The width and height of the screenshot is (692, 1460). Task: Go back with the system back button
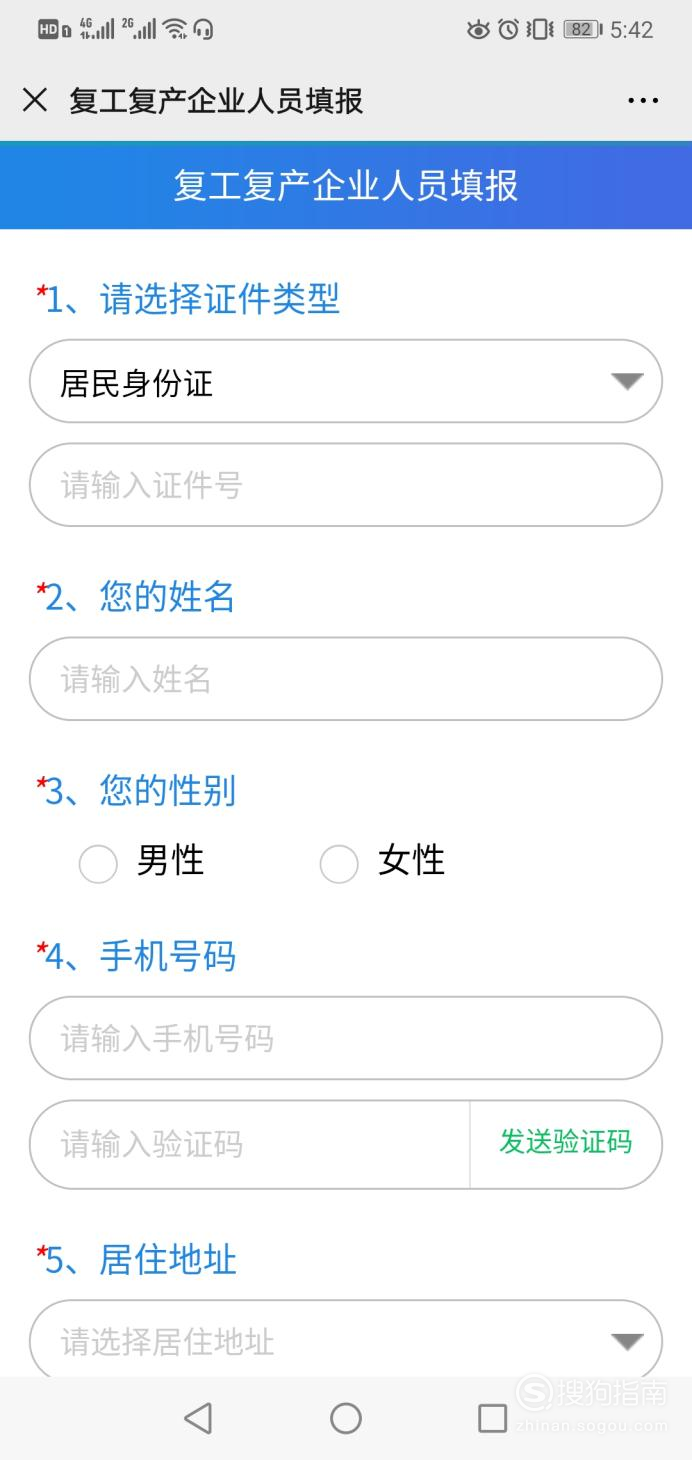coord(198,1418)
